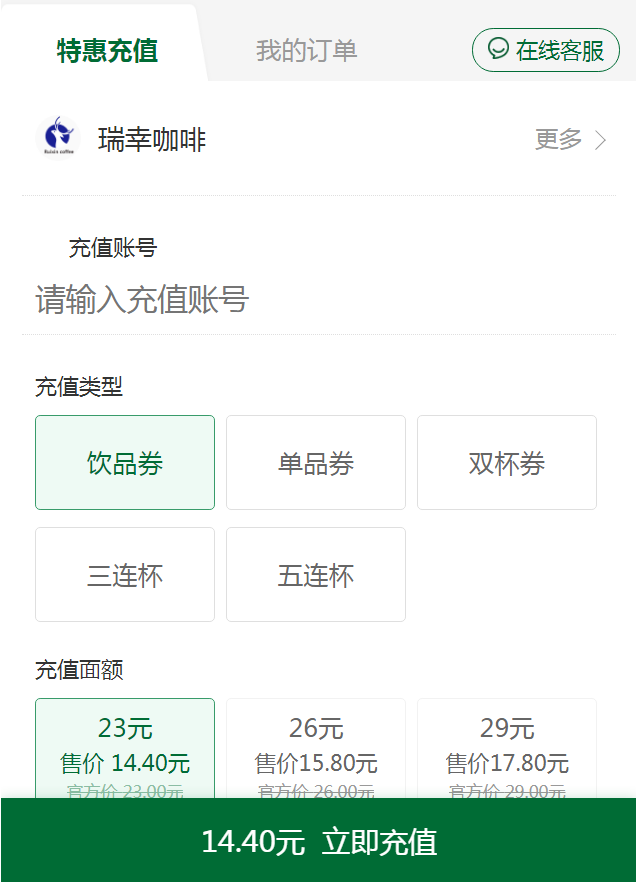
Task: Choose the 单品券 recharge type
Action: point(316,463)
